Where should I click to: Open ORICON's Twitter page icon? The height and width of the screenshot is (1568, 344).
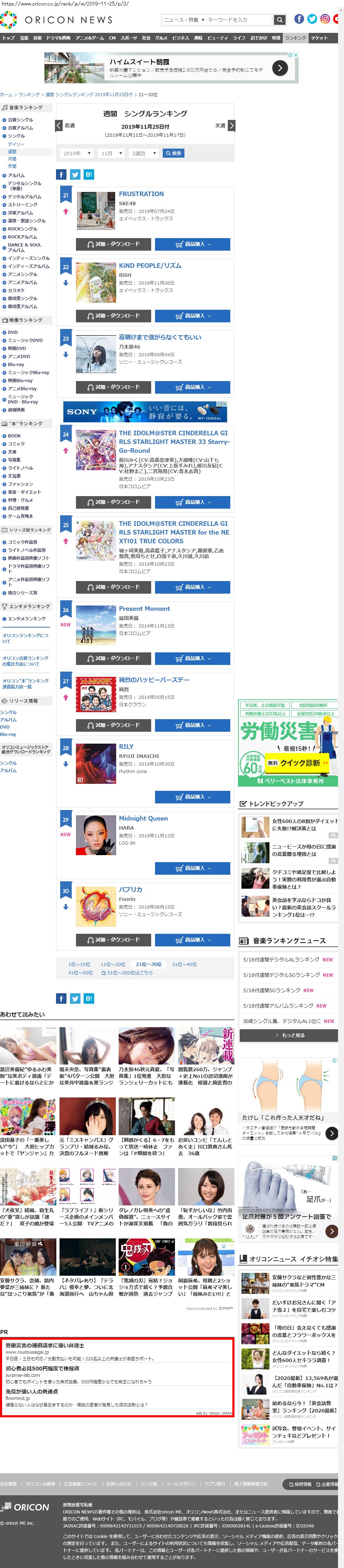pyautogui.click(x=312, y=19)
